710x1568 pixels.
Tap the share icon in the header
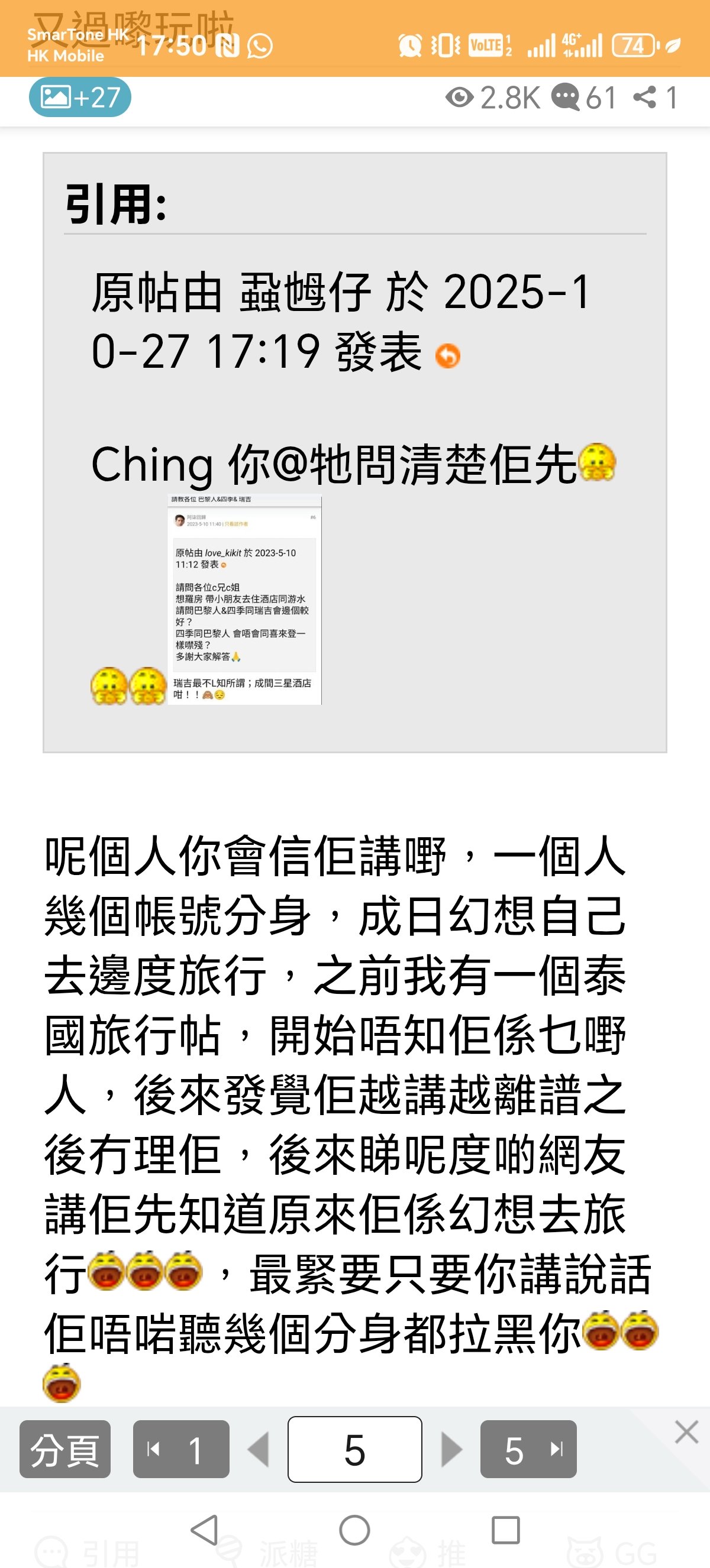pos(645,98)
